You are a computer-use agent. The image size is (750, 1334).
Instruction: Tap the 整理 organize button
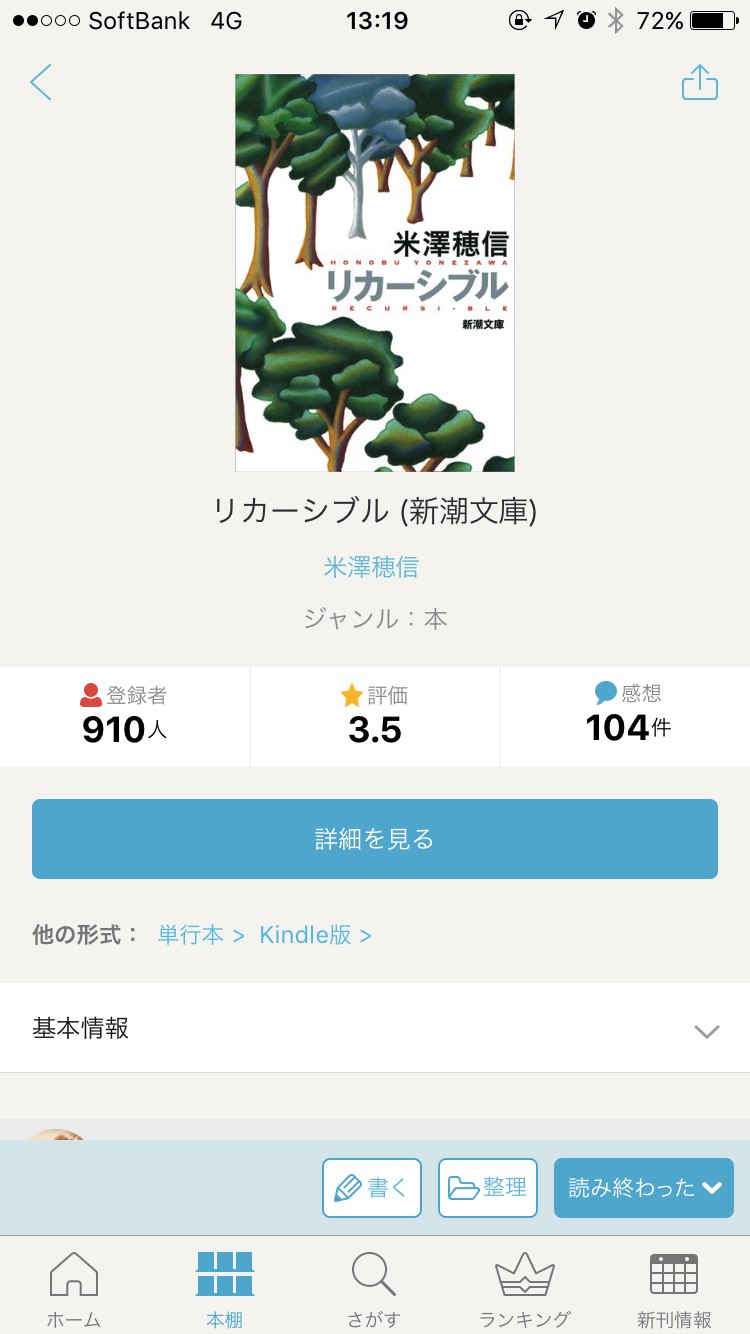(488, 1188)
